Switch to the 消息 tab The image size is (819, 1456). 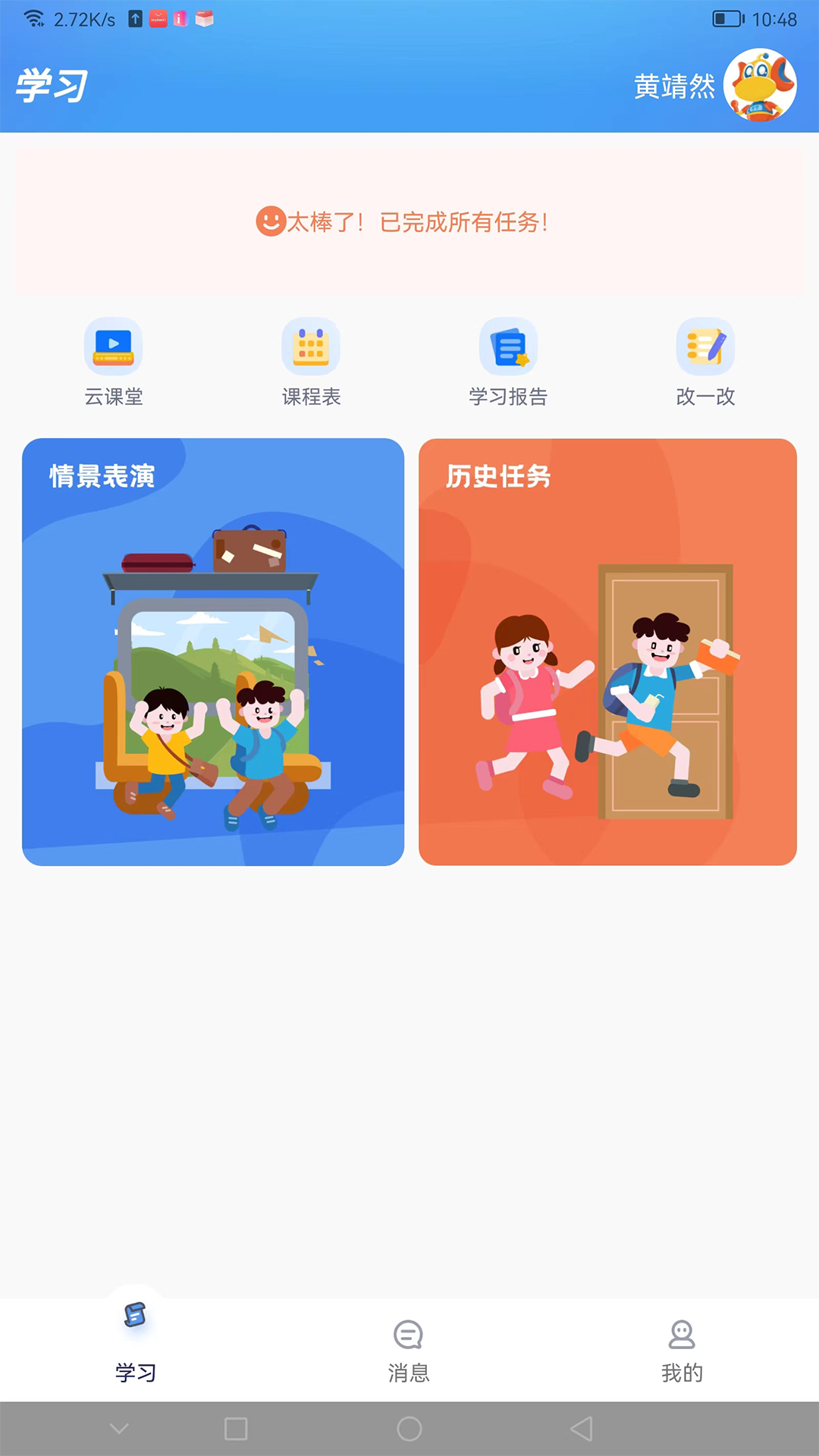409,1350
